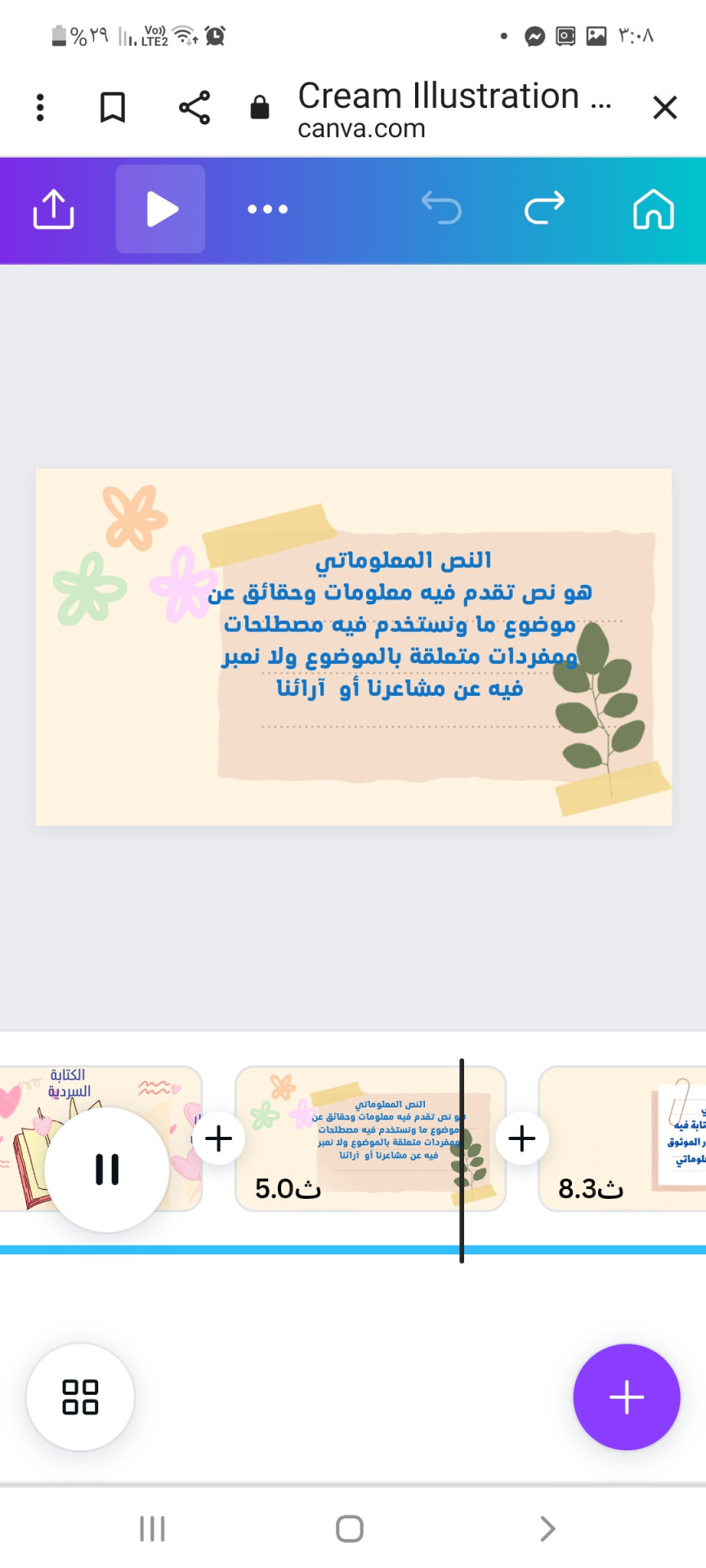Image resolution: width=706 pixels, height=1568 pixels.
Task: Export the design with upload icon
Action: [53, 209]
